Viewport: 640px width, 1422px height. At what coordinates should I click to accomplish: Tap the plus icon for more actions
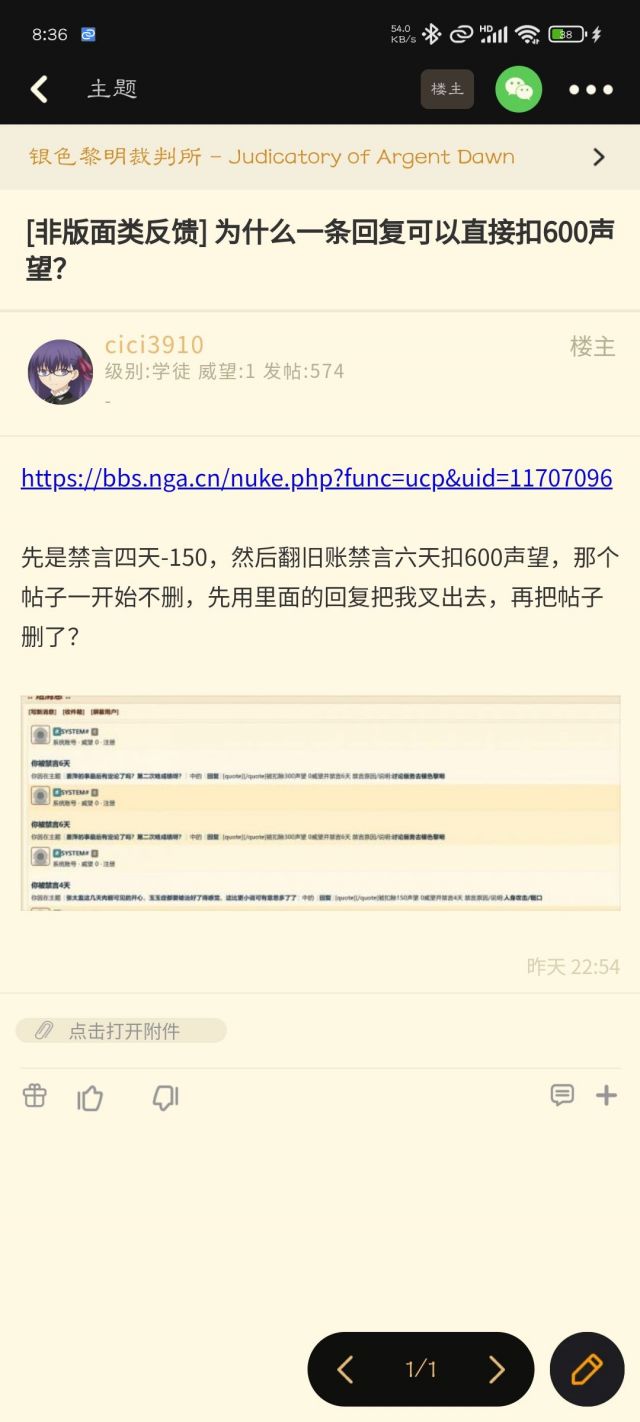606,1095
